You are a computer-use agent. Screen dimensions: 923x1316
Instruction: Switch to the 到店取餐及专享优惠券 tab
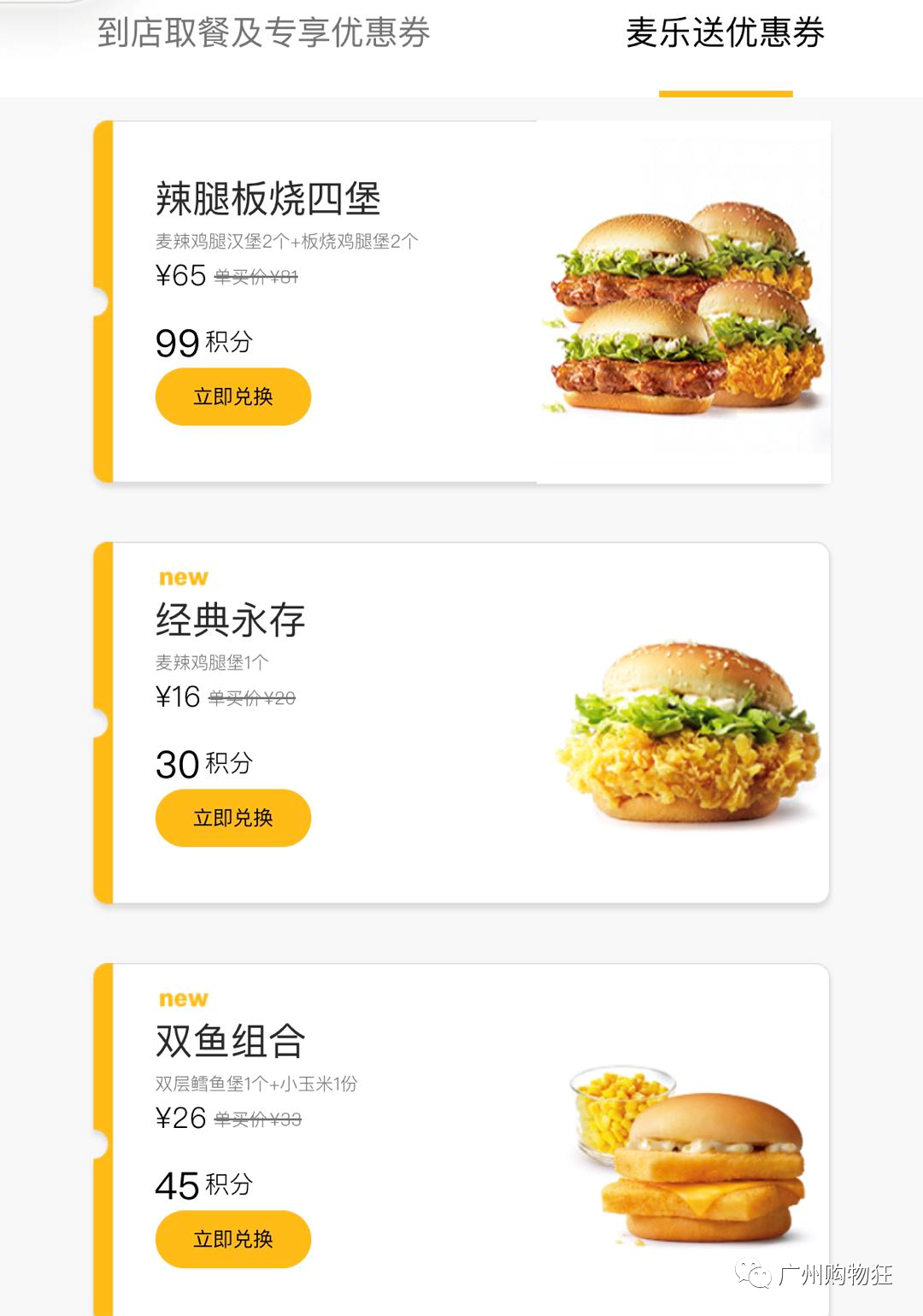[263, 34]
